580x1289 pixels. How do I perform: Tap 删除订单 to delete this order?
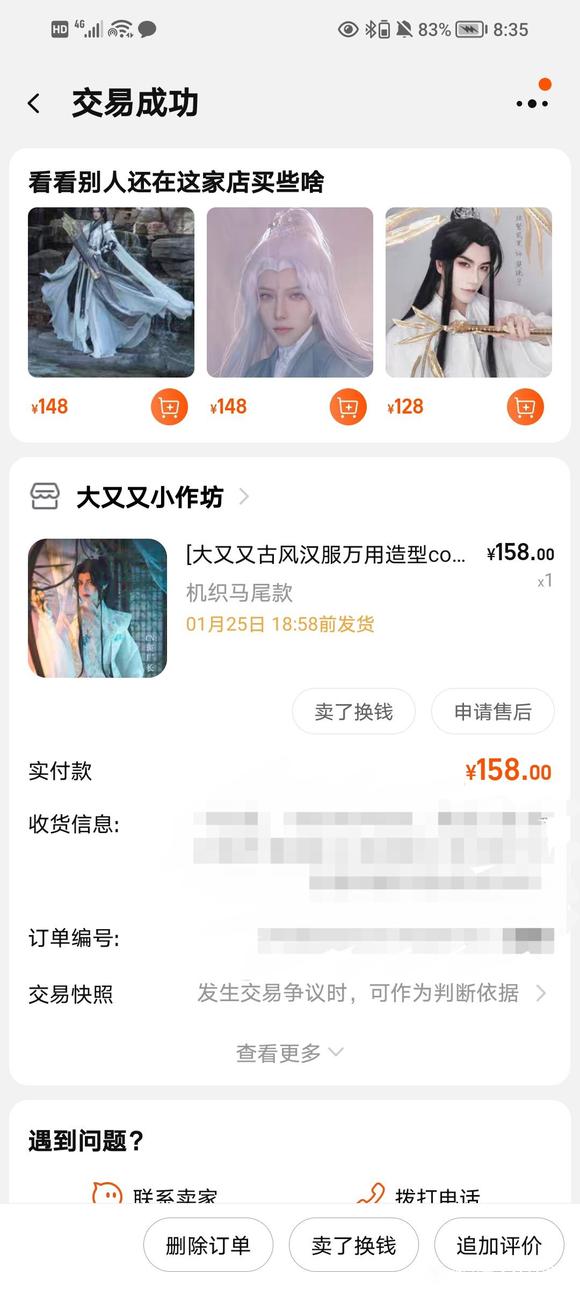click(208, 1245)
